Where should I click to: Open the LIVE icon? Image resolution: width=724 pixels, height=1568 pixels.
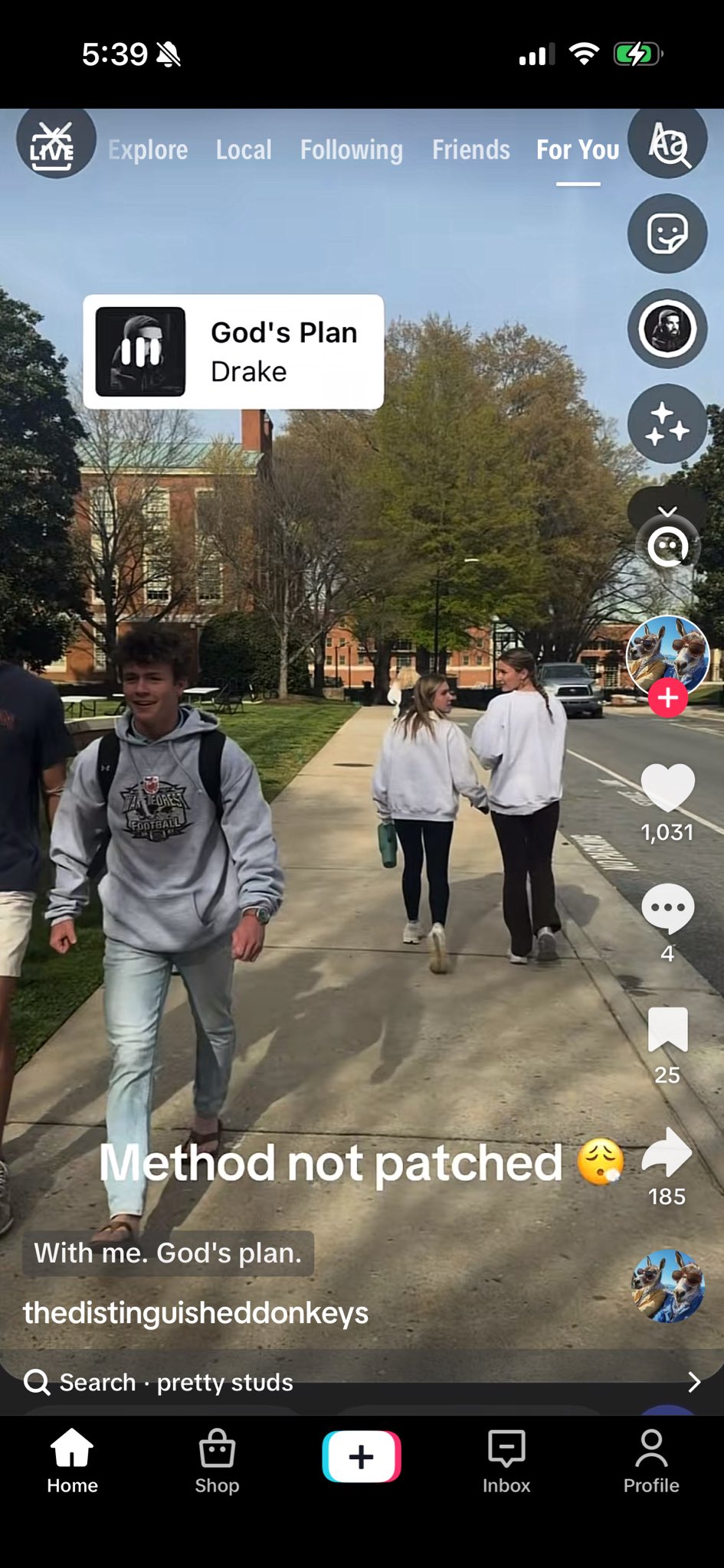pyautogui.click(x=54, y=142)
